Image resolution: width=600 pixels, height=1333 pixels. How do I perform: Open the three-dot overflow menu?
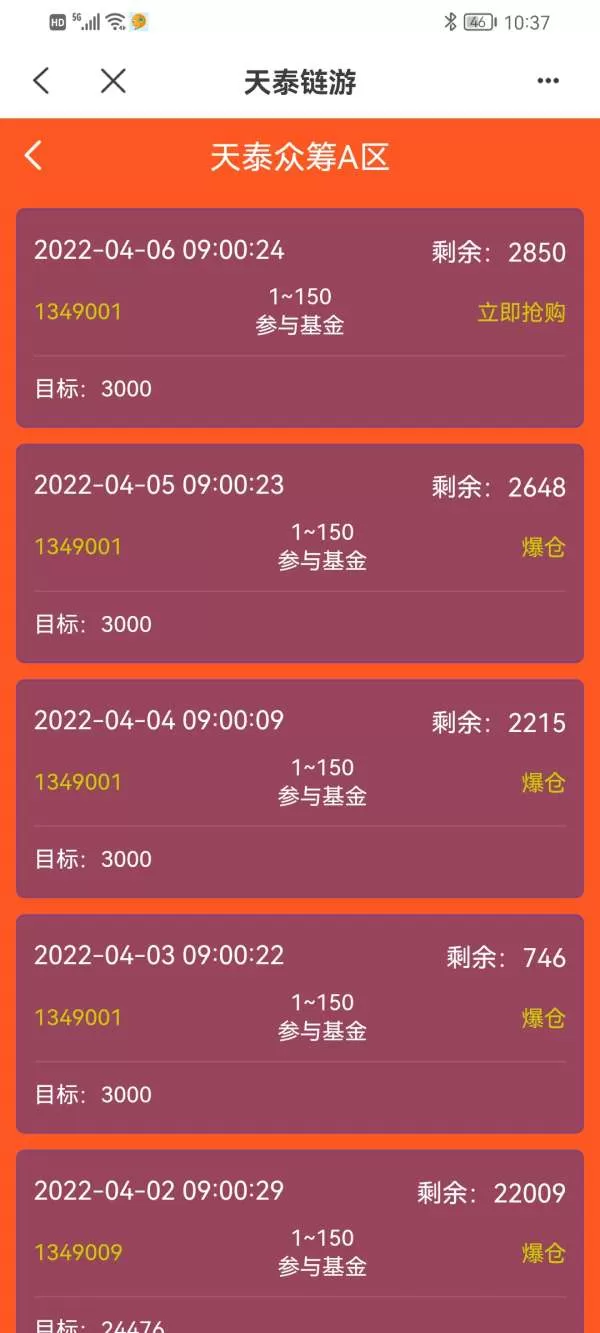coord(548,81)
